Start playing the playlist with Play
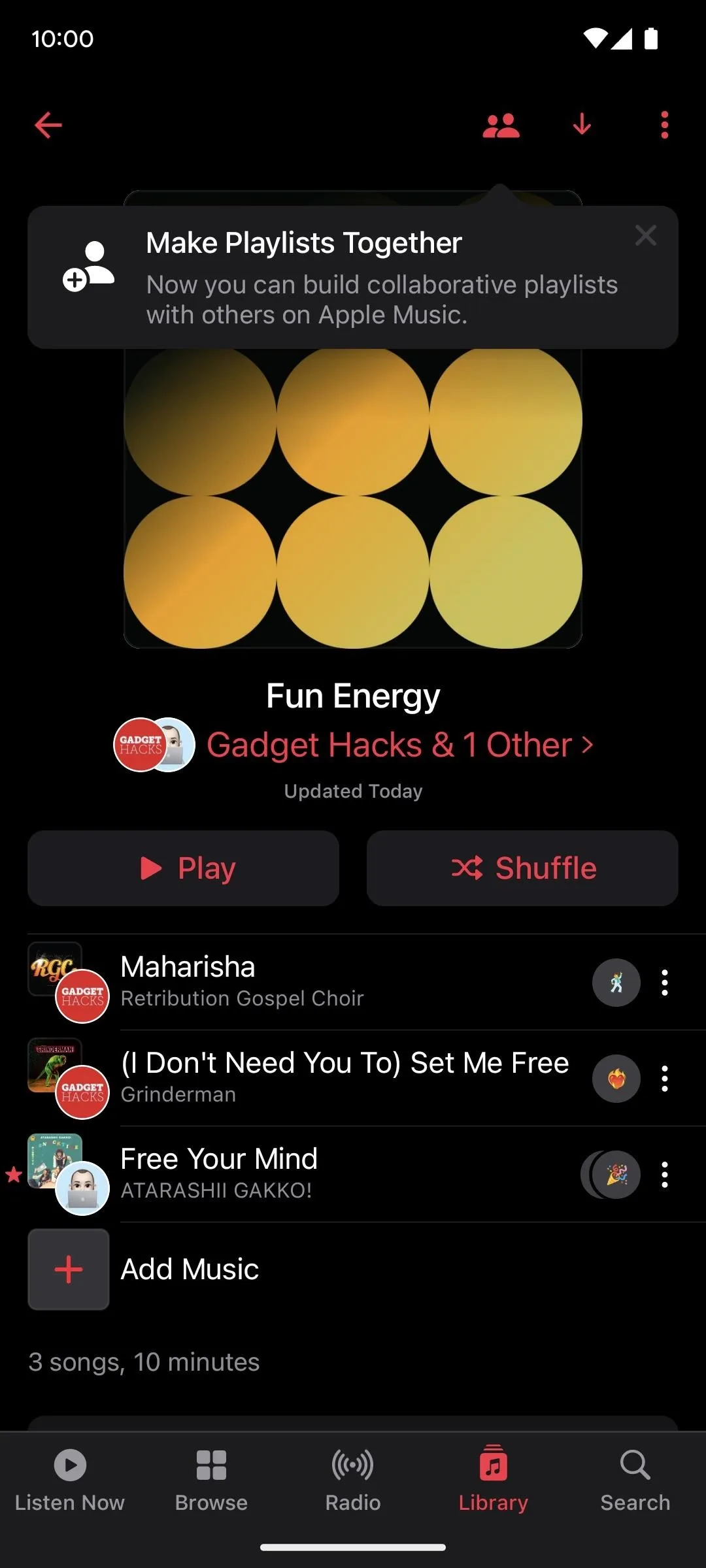The height and width of the screenshot is (1568, 706). (183, 868)
